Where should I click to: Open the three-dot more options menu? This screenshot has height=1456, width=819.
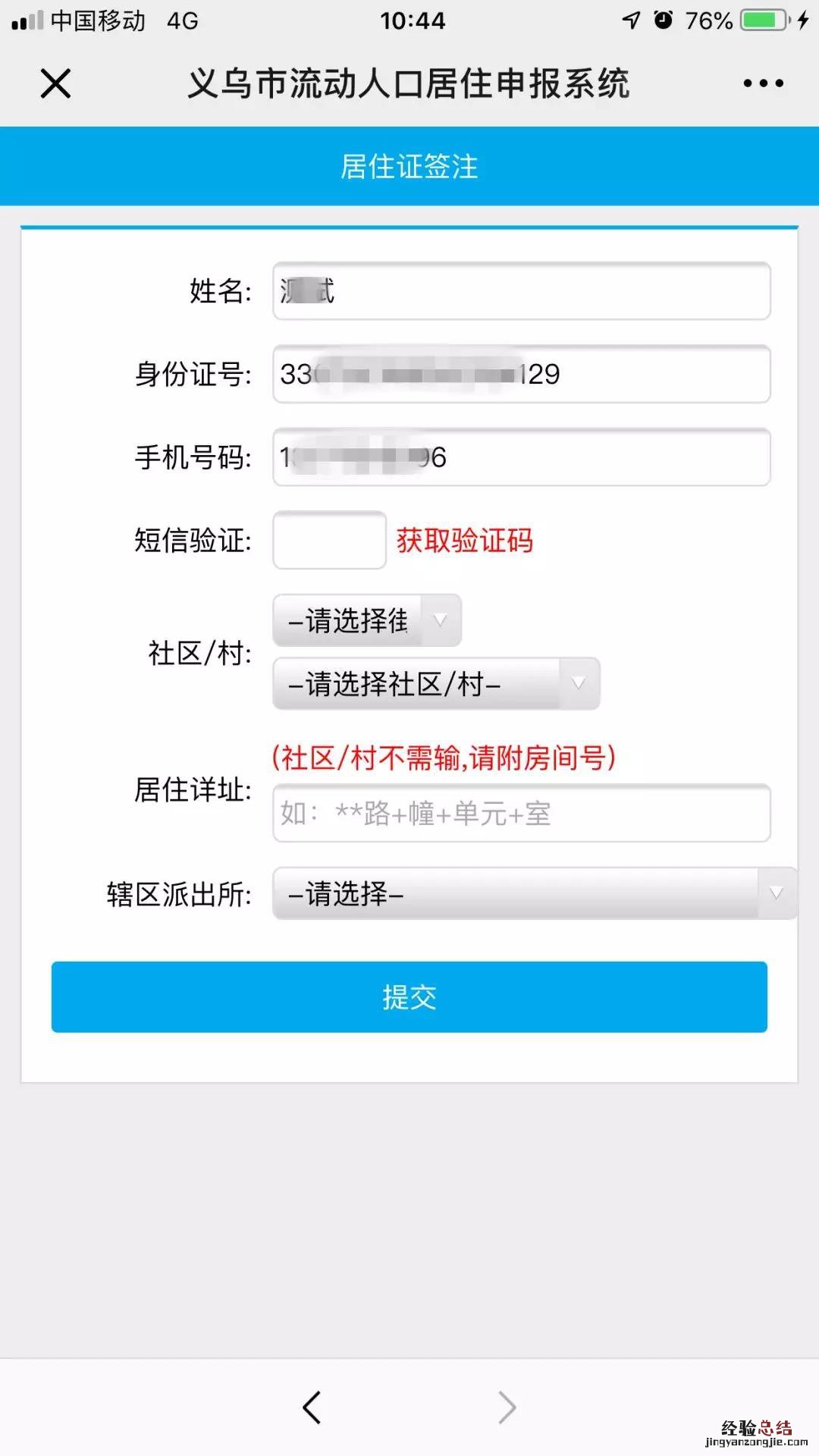click(763, 83)
